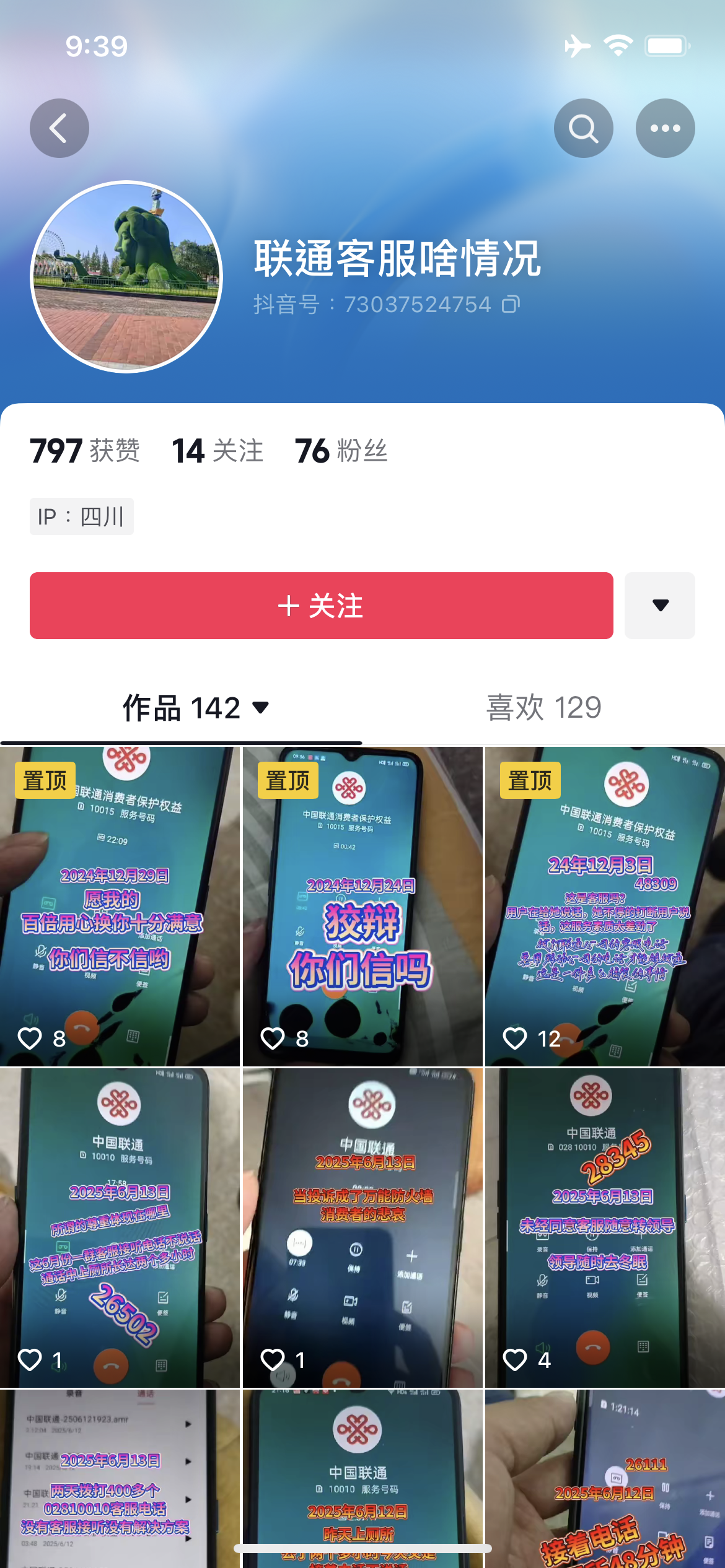Open the video showing number 26111
This screenshot has height=1568, width=725.
605,1480
